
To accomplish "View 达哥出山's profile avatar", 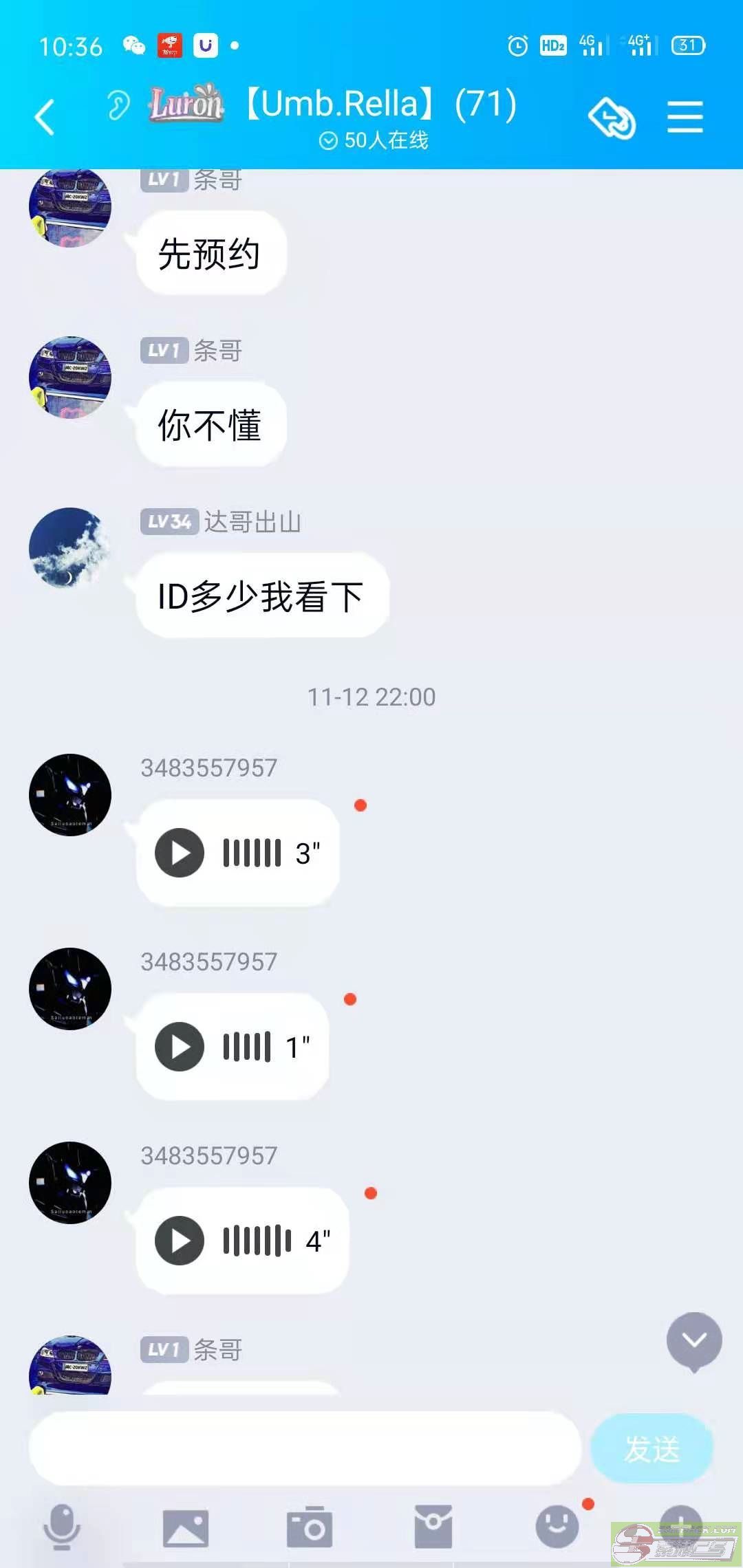I will coord(69,548).
